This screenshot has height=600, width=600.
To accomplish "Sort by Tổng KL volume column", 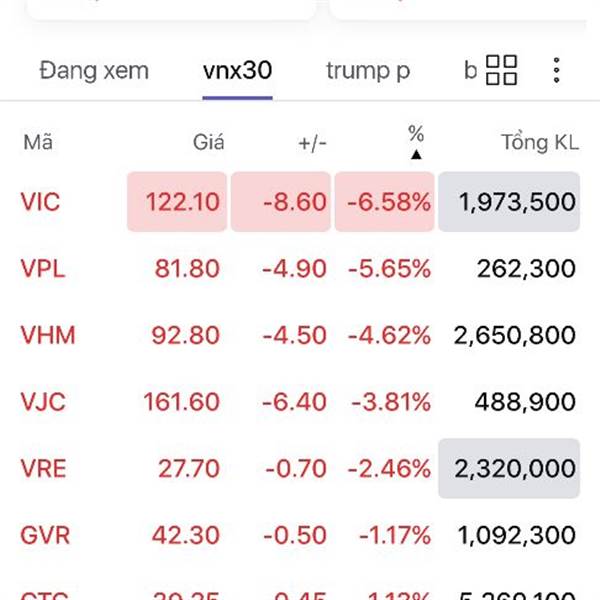I will point(540,143).
